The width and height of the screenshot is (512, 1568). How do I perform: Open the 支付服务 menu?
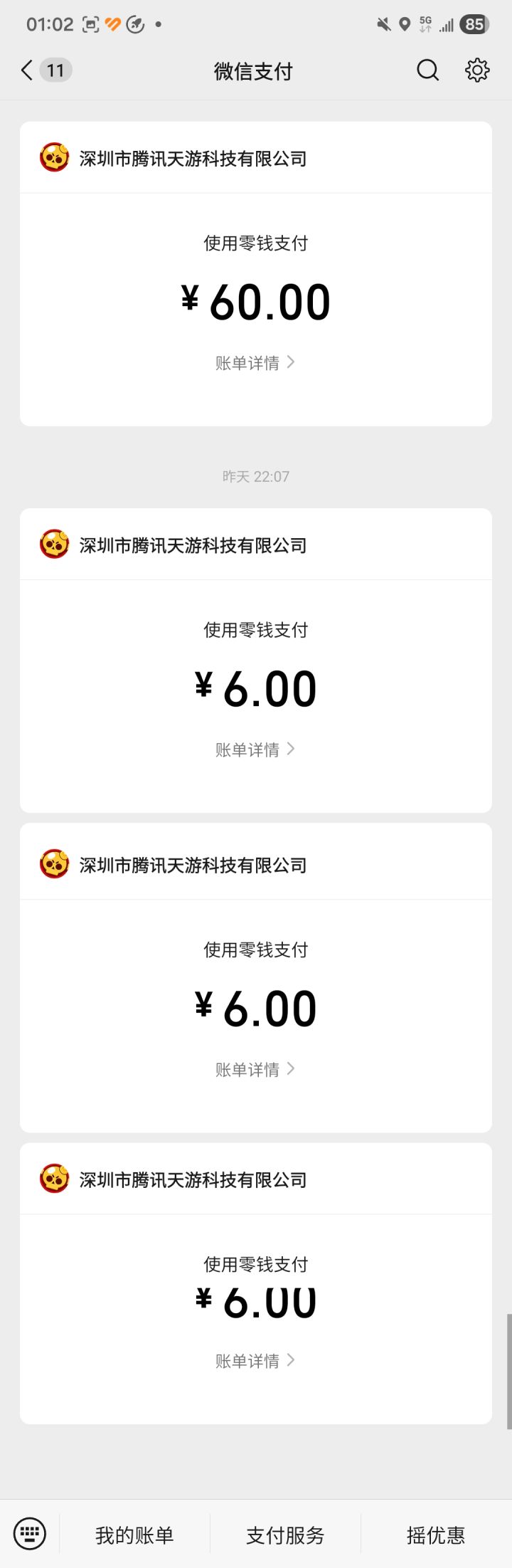285,1535
